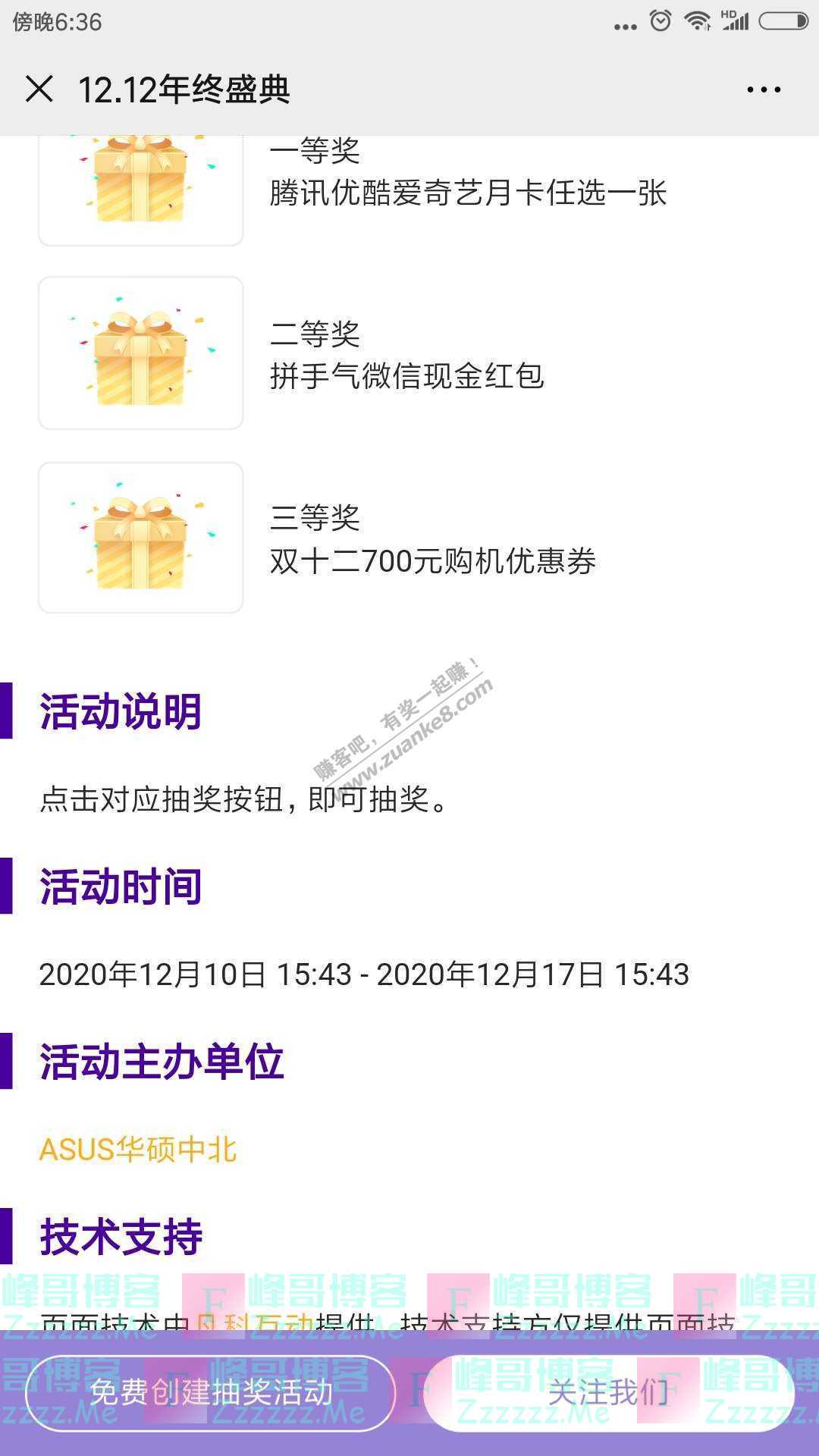Tap the page title 12.12年终盛典
This screenshot has width=819, height=1456.
(x=187, y=89)
